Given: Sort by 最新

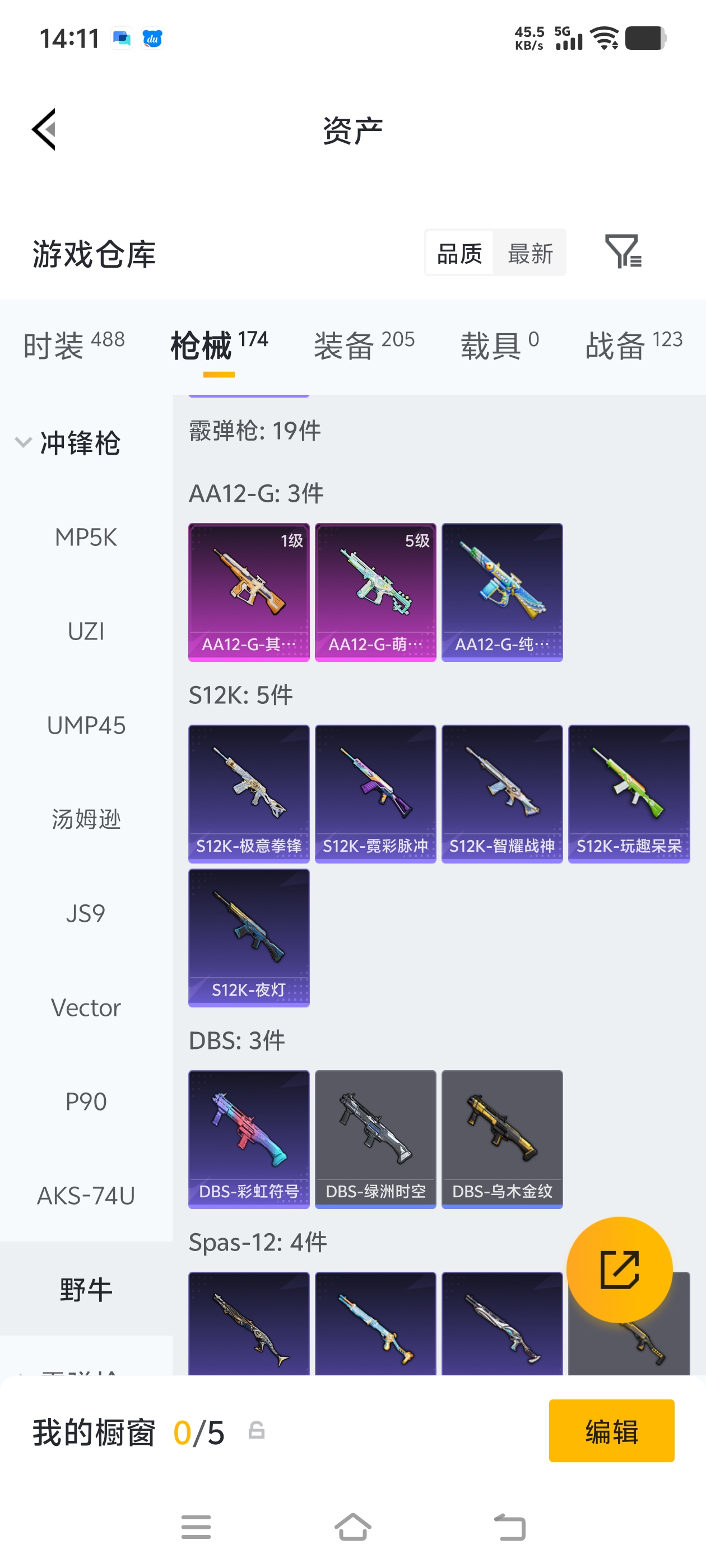Looking at the screenshot, I should [530, 253].
